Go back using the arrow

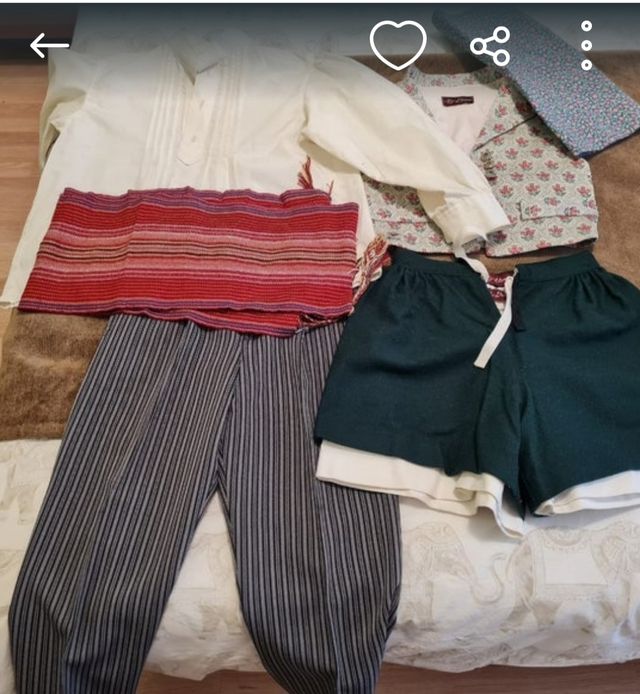pos(49,45)
